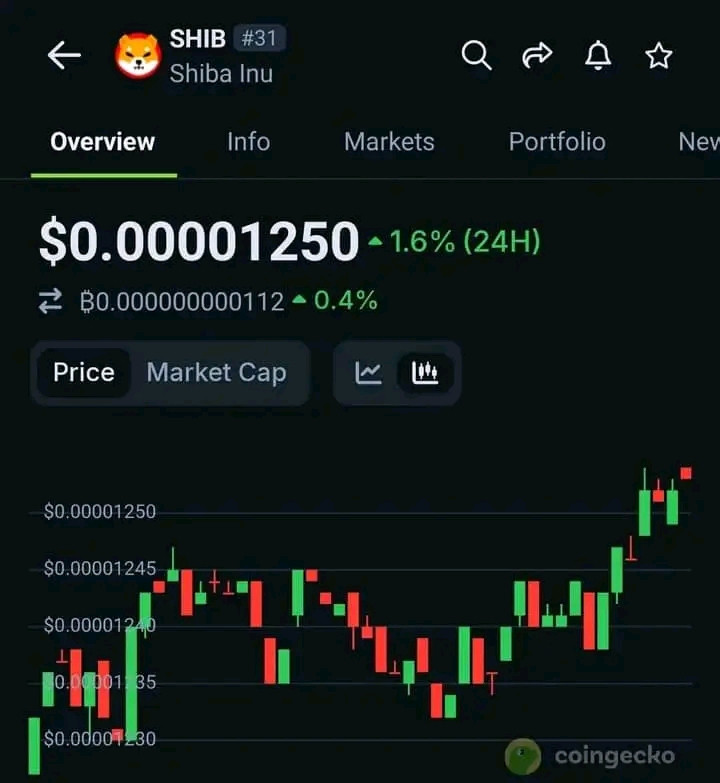
Task: Switch the chart to Market Cap
Action: coord(216,373)
